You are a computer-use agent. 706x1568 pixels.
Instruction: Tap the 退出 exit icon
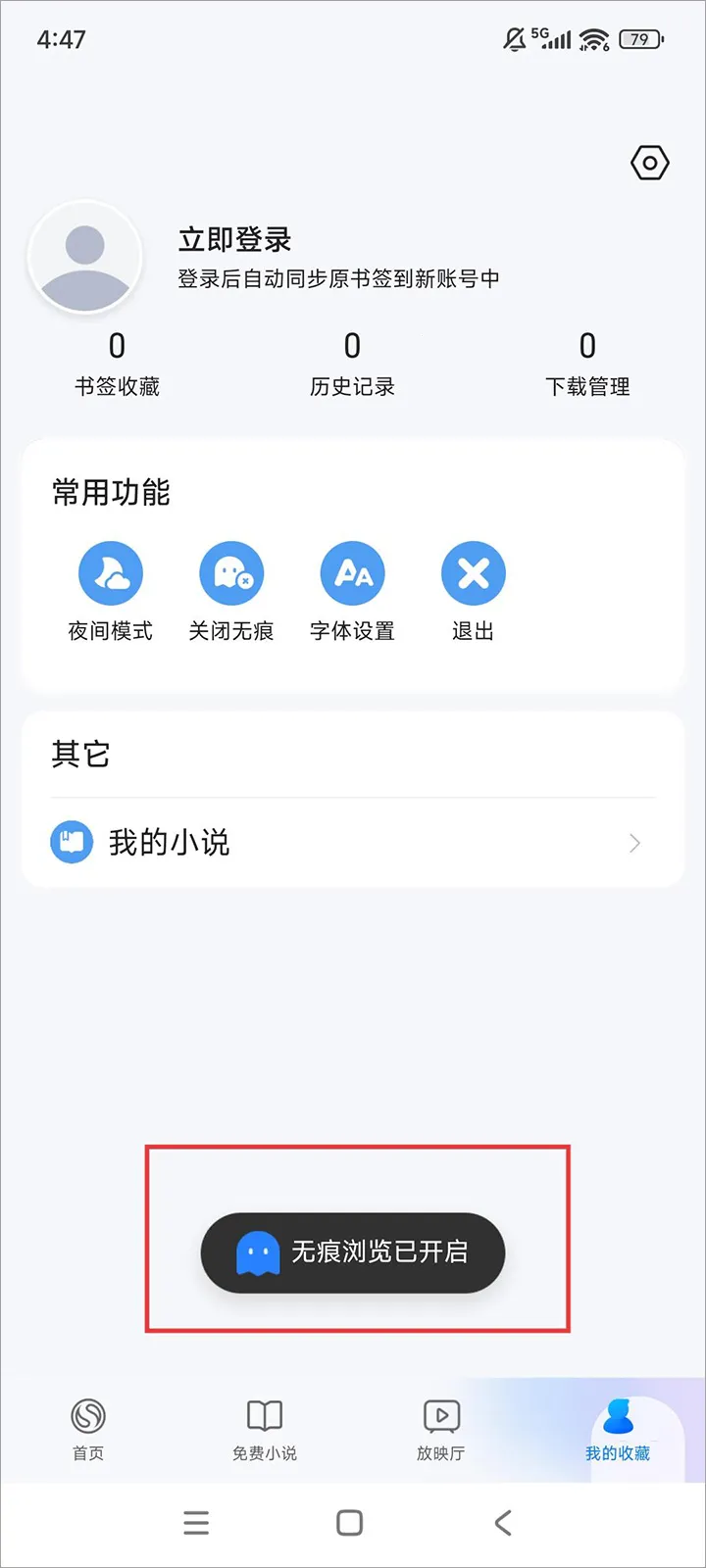(473, 572)
